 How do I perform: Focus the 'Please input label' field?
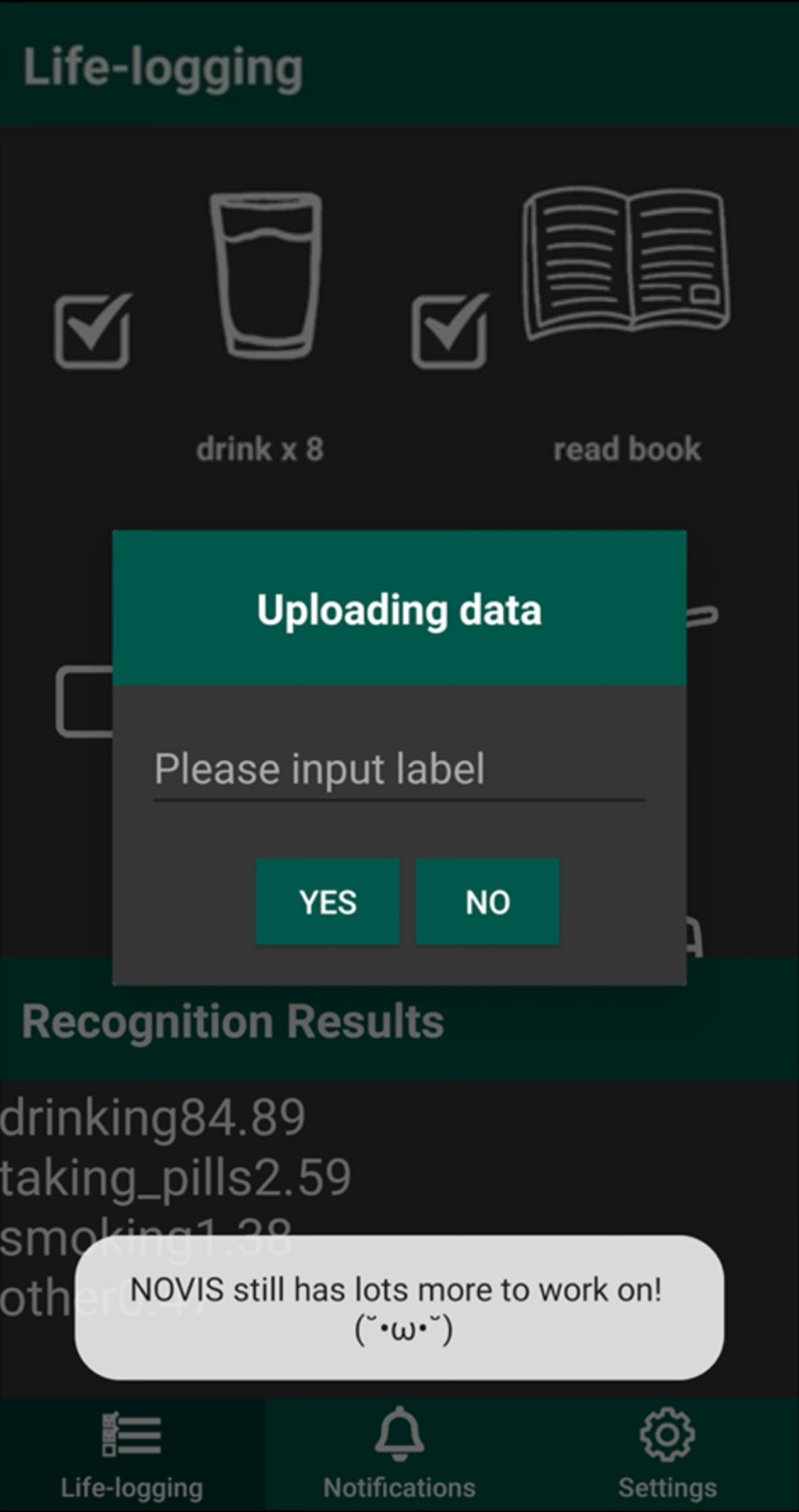pos(399,770)
